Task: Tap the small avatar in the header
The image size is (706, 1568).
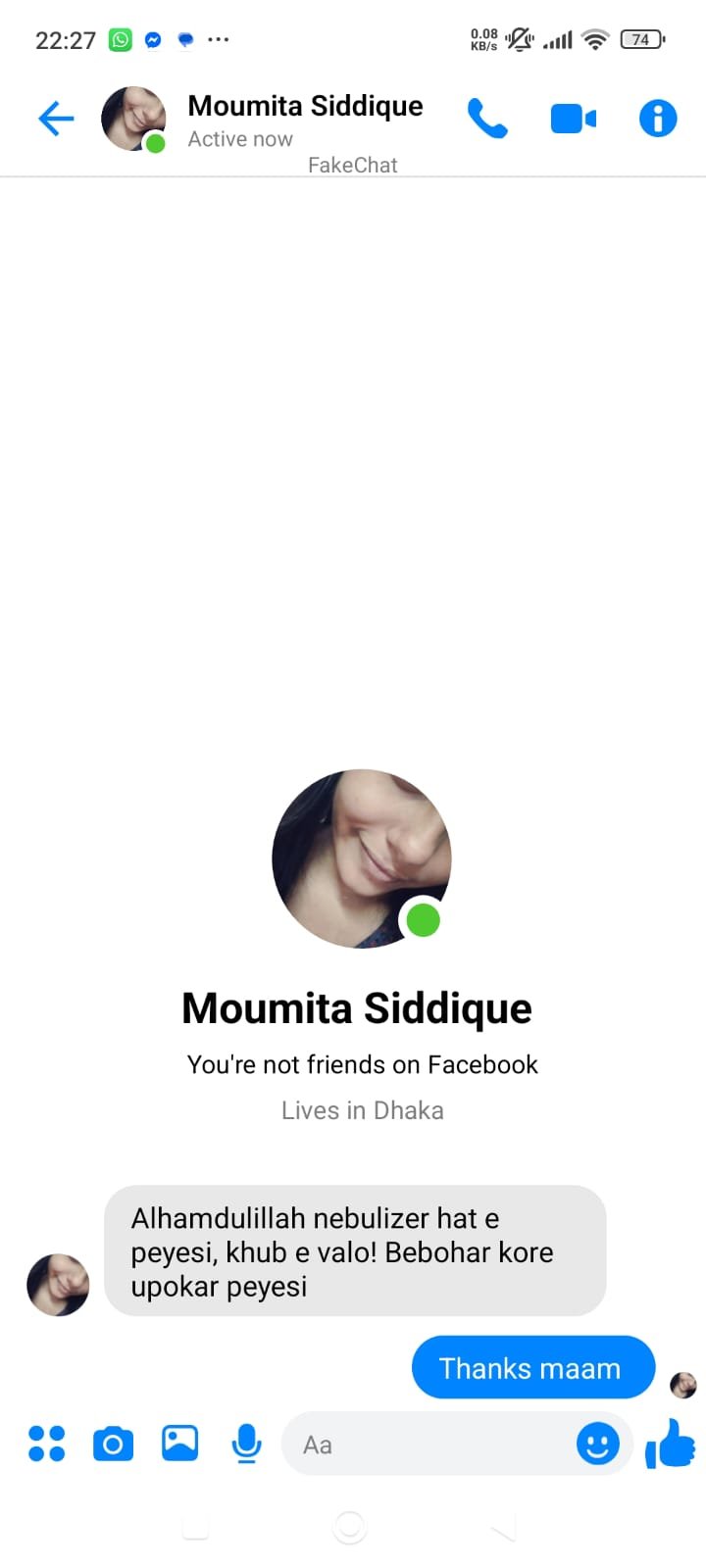Action: pyautogui.click(x=133, y=119)
